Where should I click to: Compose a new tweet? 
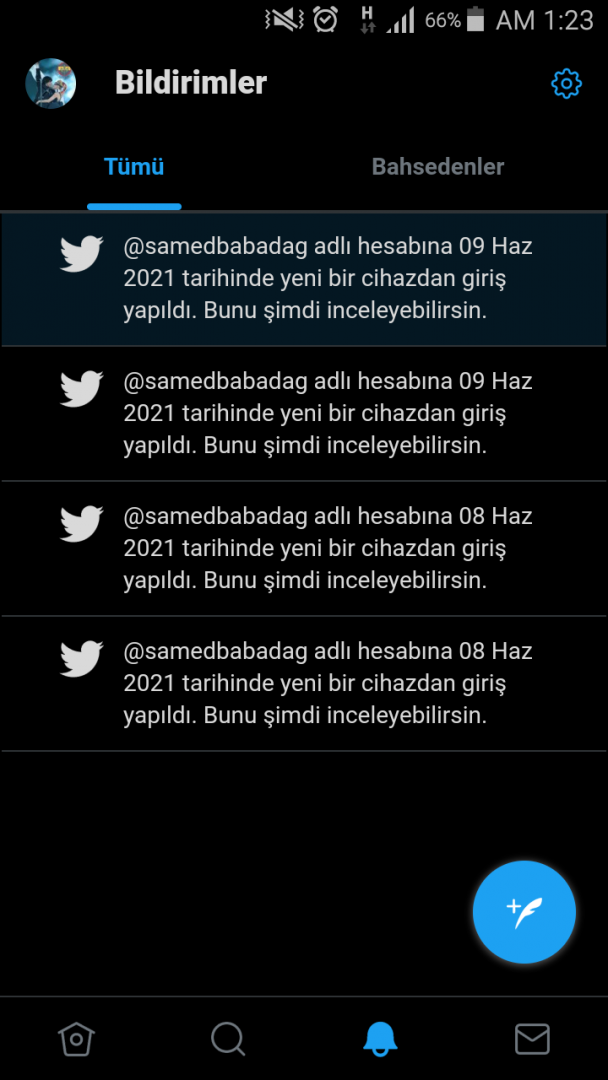pyautogui.click(x=524, y=911)
